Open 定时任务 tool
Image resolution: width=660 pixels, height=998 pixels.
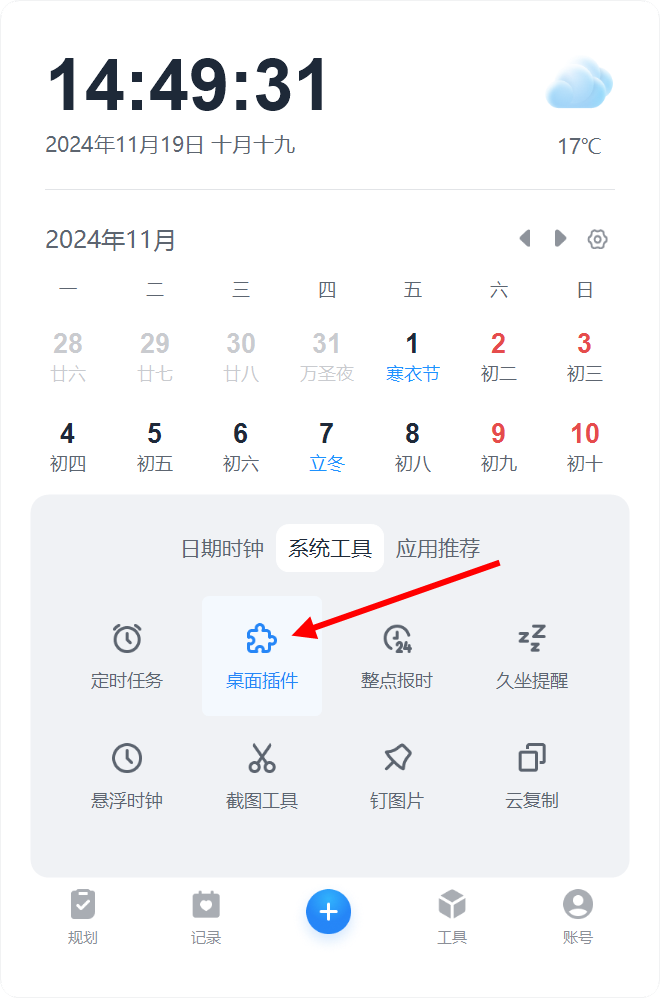[127, 656]
